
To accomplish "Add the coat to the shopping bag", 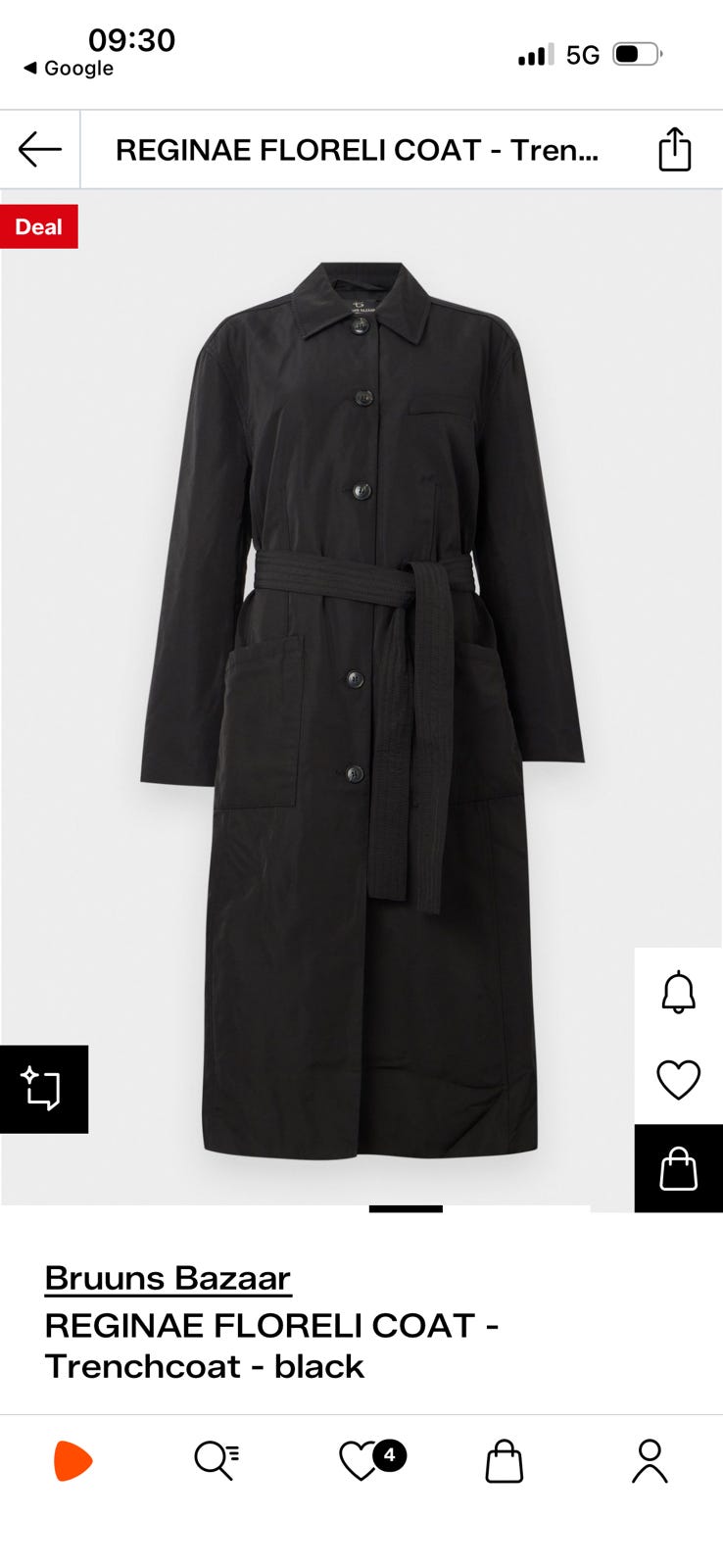I will tap(678, 1168).
